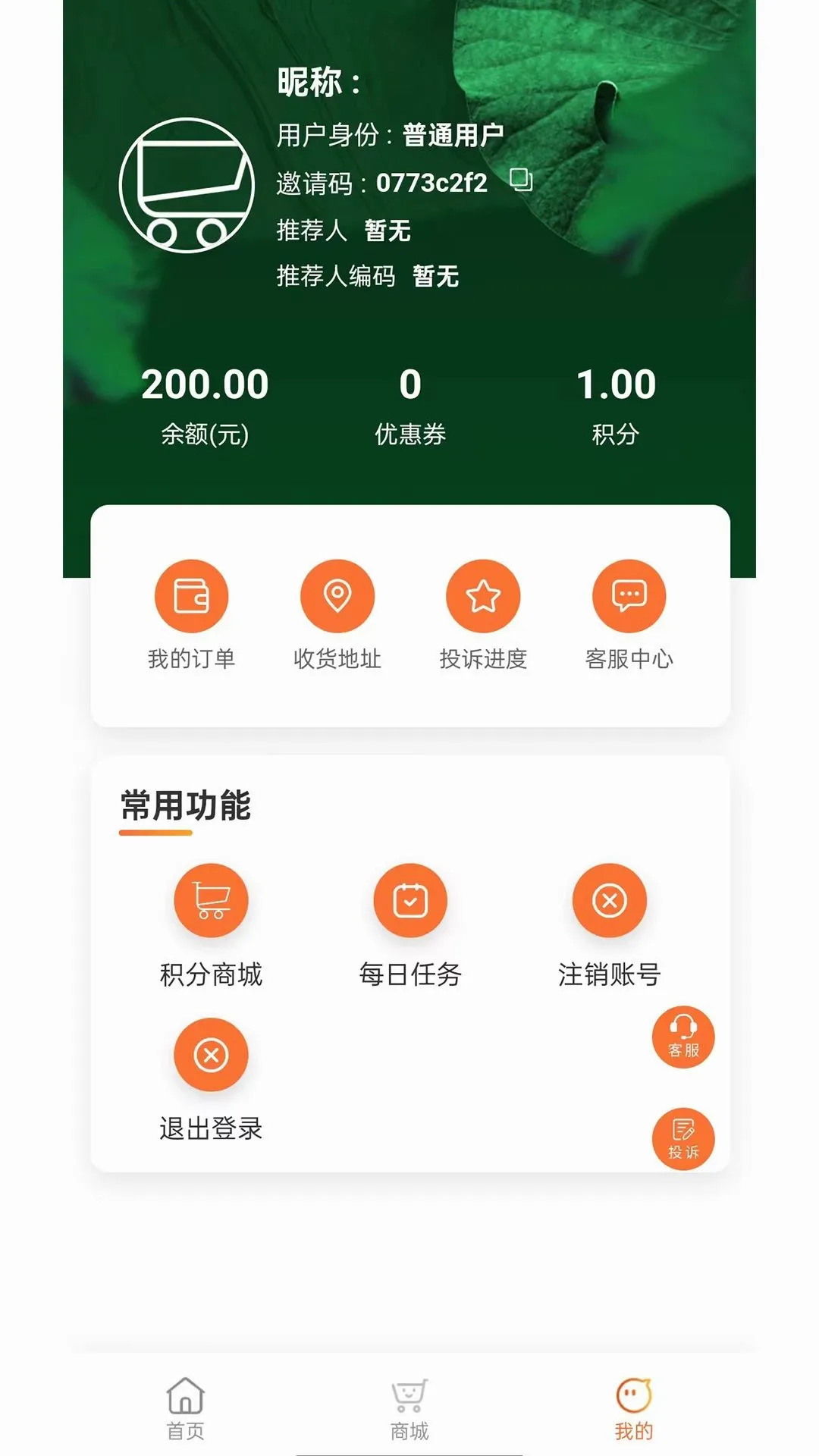Screen dimensions: 819x1456
Task: Tap 注销账号 to delete account
Action: pos(609,925)
